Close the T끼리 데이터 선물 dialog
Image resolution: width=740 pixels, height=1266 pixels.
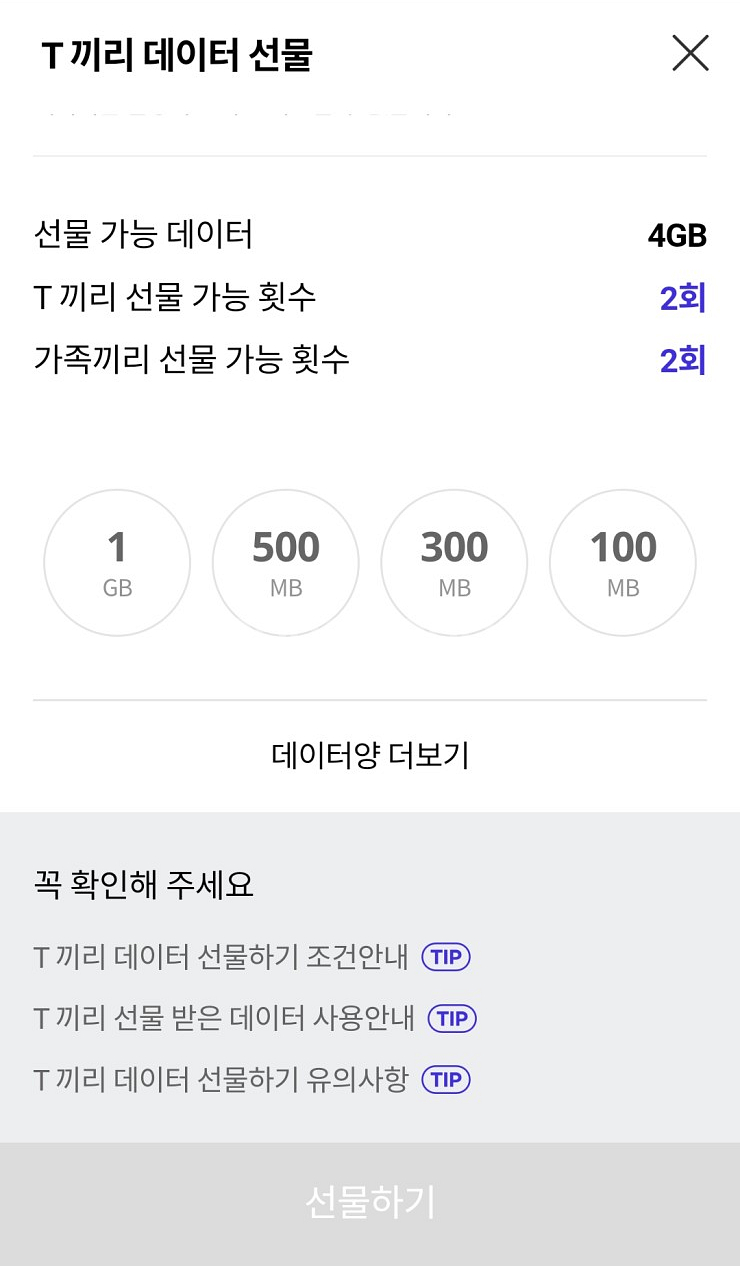coord(690,53)
